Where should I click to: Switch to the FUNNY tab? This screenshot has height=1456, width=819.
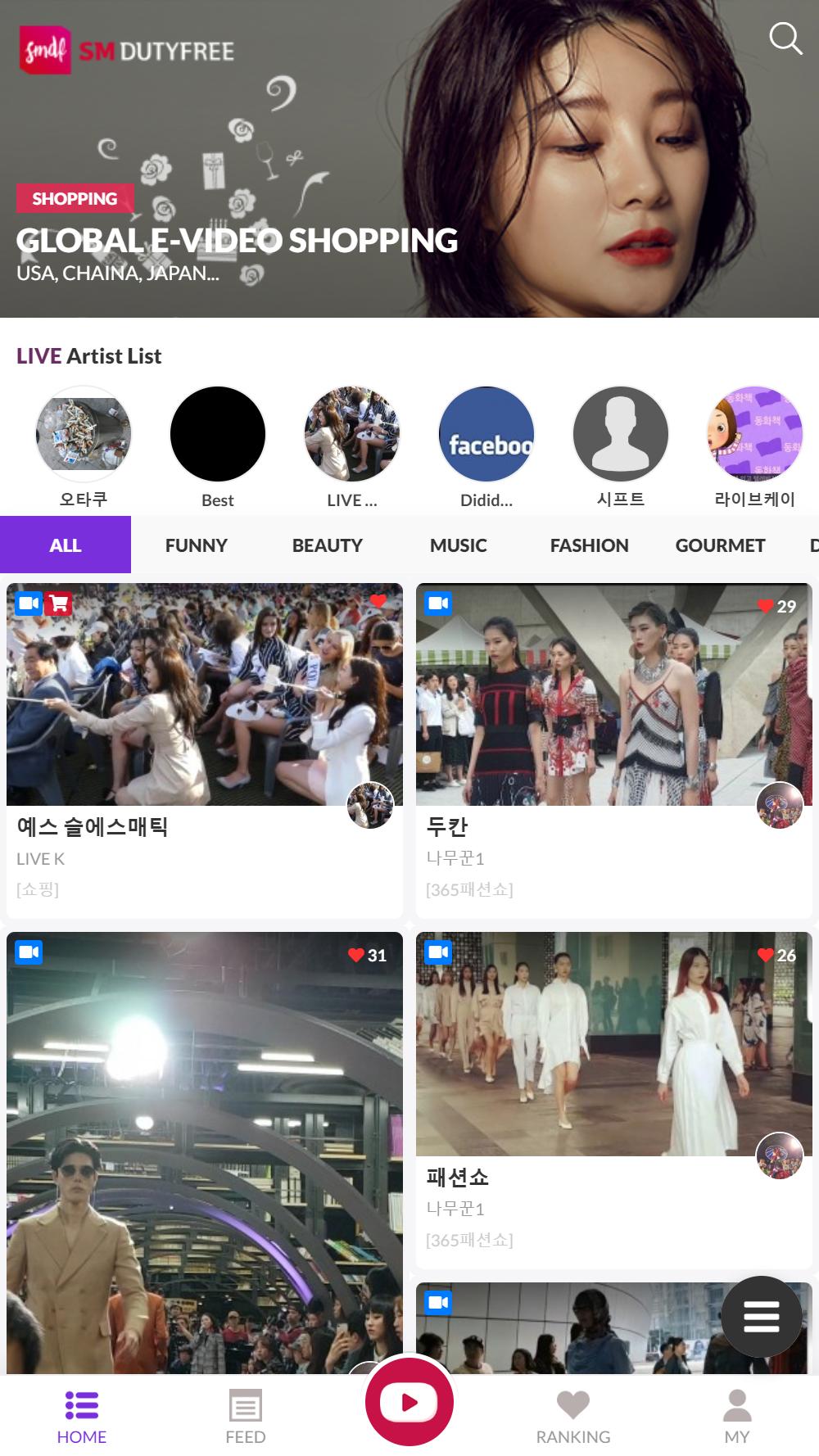tap(197, 545)
